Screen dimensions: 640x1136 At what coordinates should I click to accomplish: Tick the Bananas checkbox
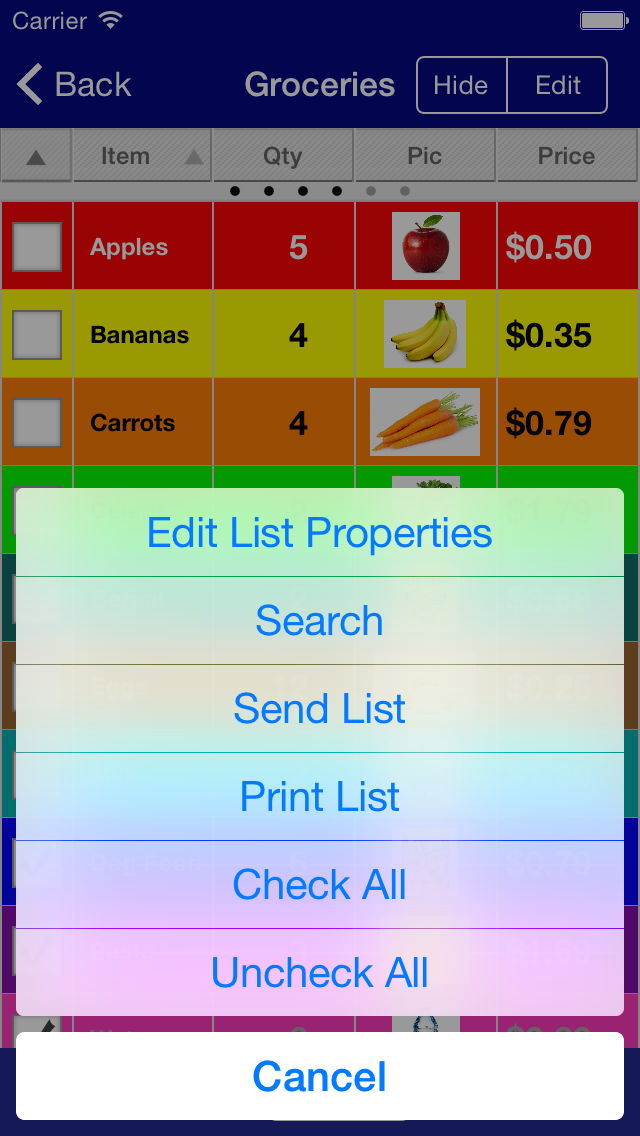point(37,335)
